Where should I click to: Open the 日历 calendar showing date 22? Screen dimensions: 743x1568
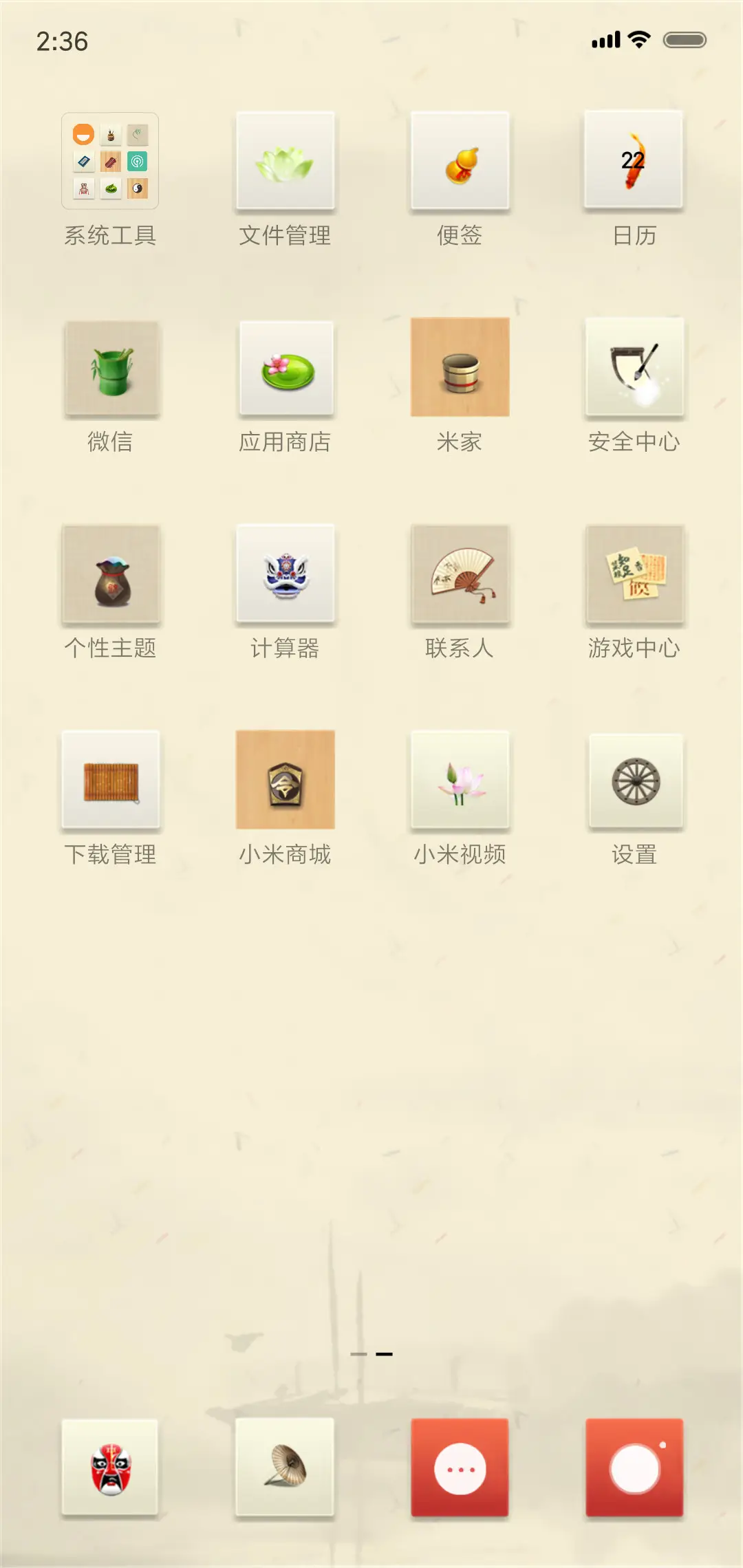tap(634, 162)
